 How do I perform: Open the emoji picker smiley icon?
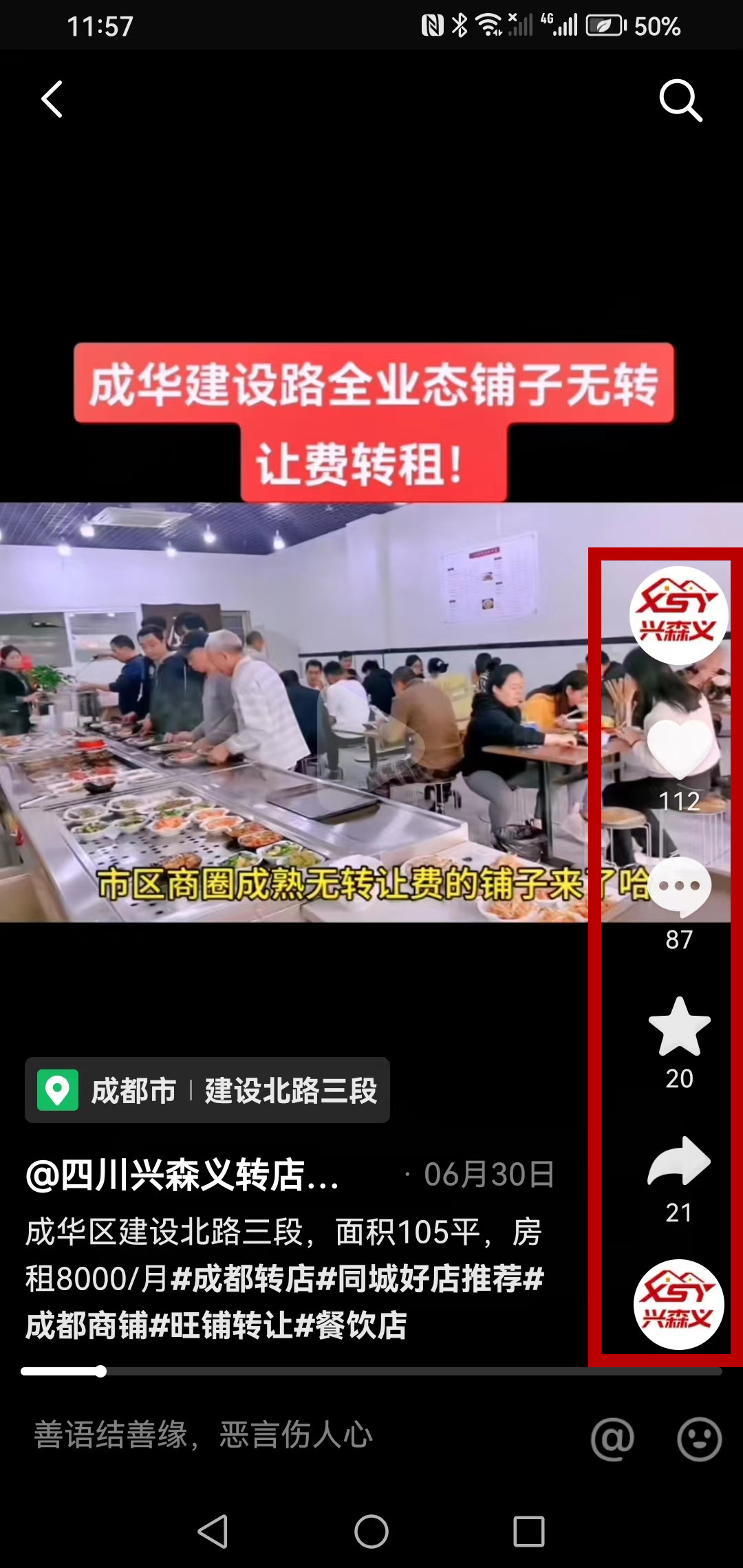pos(699,1438)
